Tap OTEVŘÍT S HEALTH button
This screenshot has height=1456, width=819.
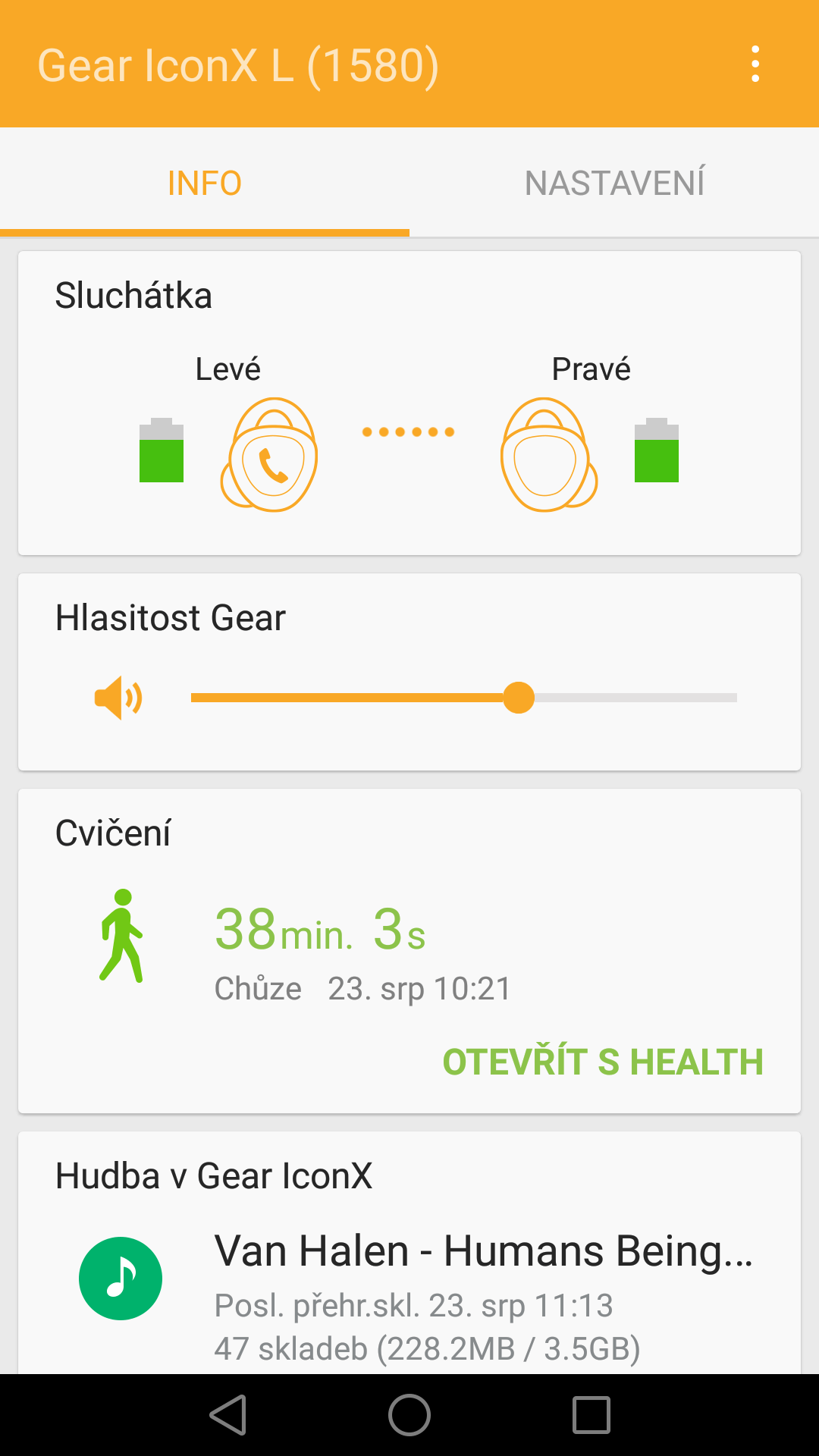tap(603, 1062)
